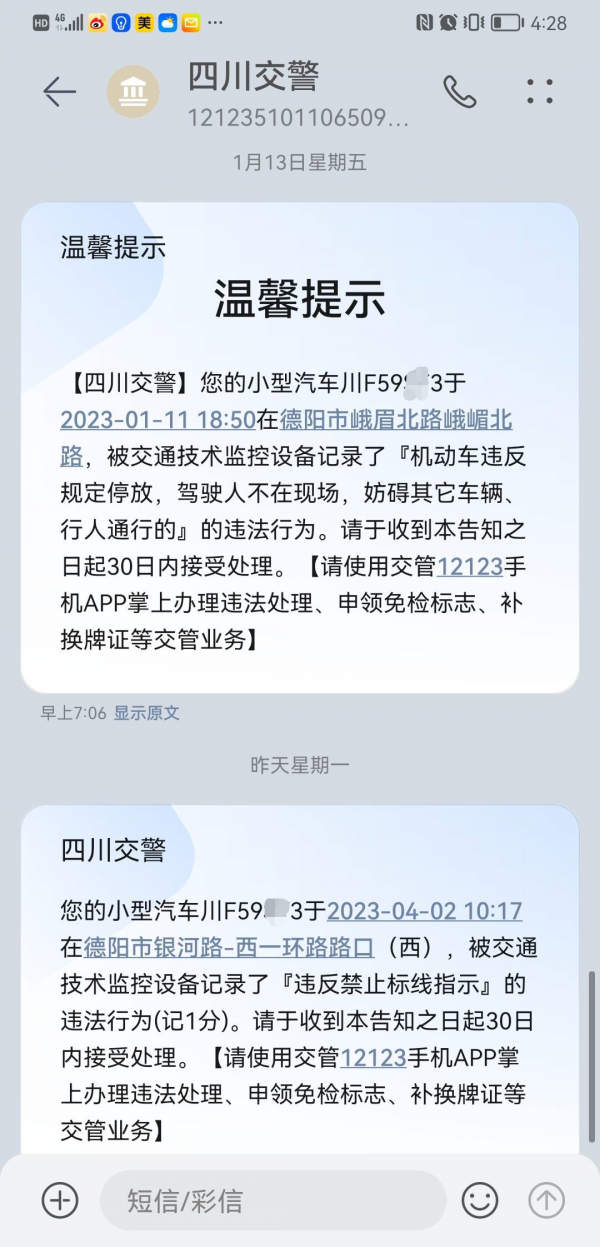This screenshot has width=600, height=1247.
Task: Go back to the message list
Action: (x=59, y=92)
